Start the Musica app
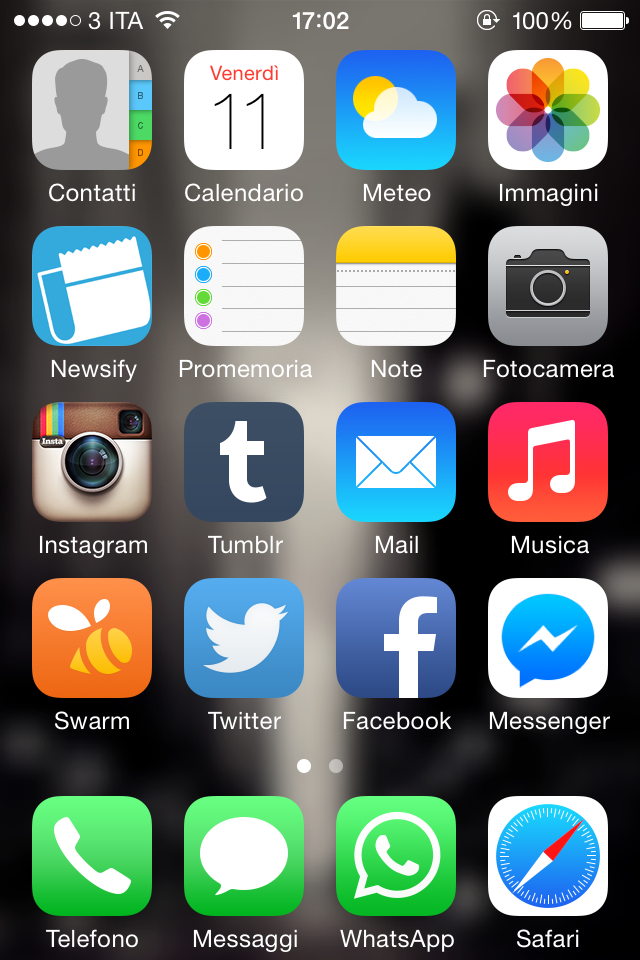 [548, 462]
